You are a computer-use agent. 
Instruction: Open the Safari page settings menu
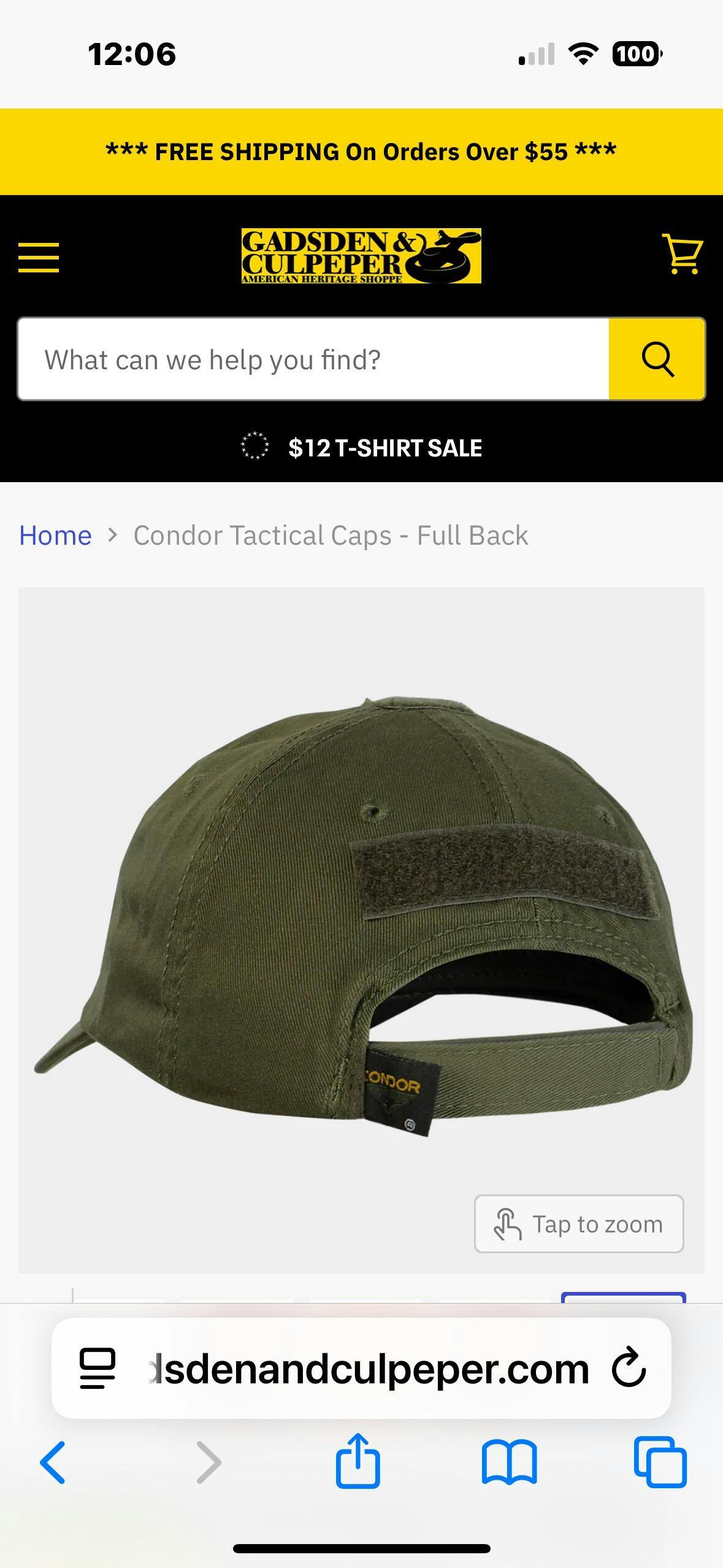point(98,1368)
